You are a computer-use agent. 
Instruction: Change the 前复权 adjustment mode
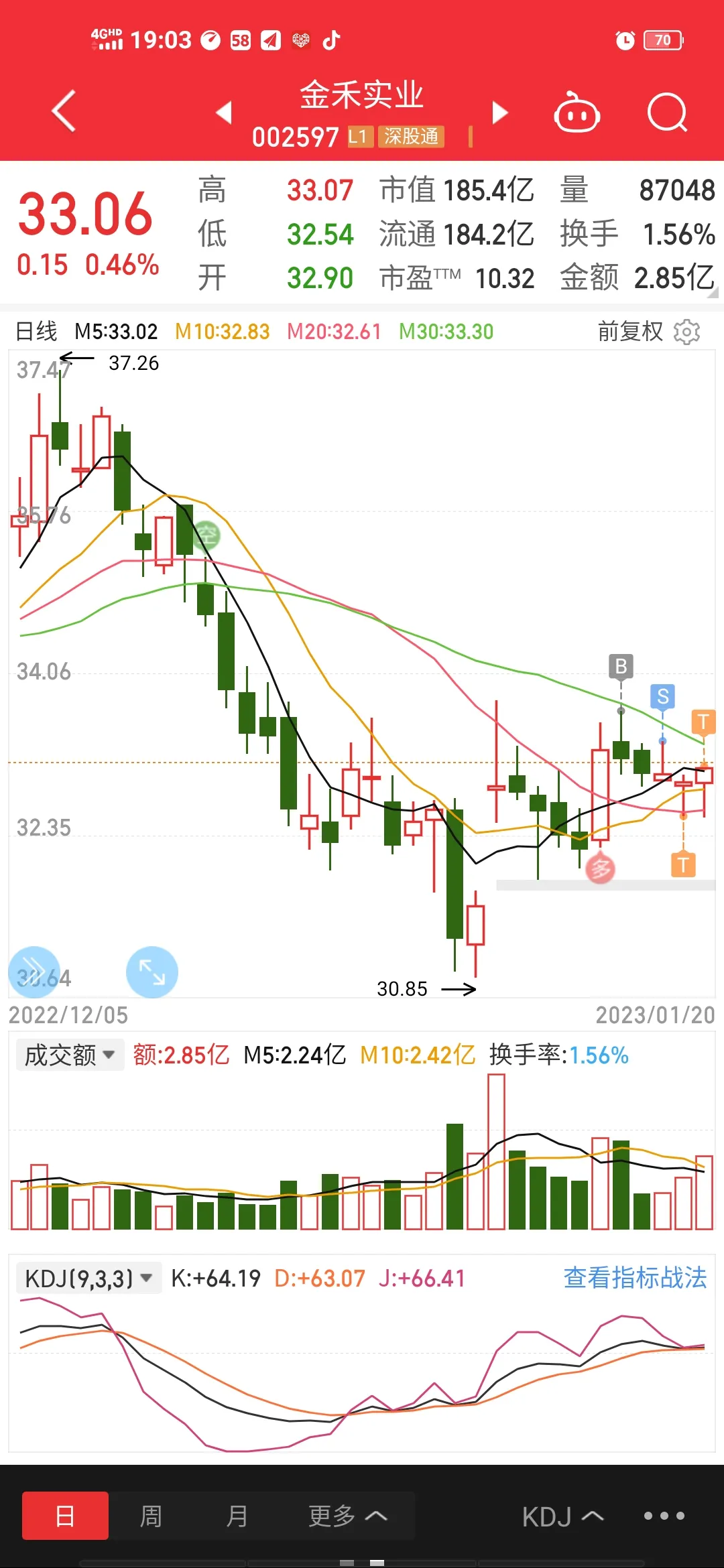tap(630, 332)
